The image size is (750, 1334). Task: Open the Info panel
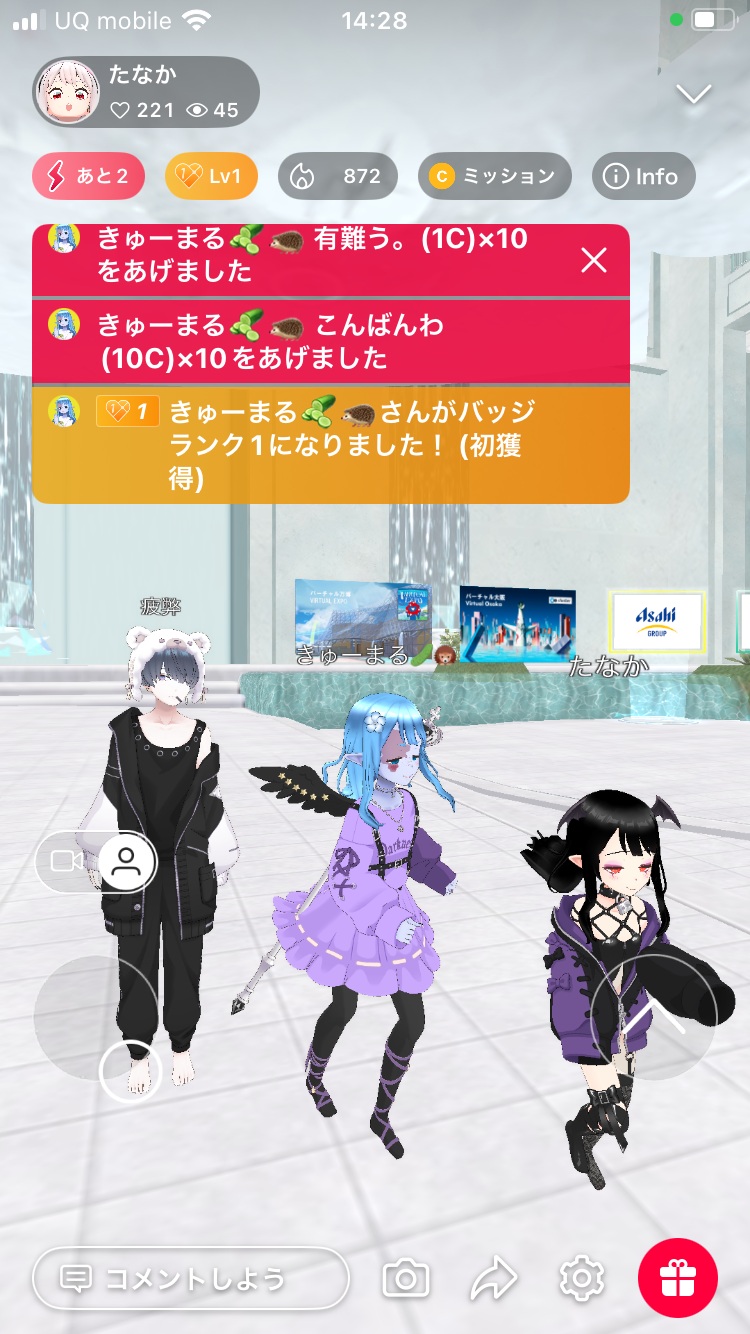click(643, 176)
